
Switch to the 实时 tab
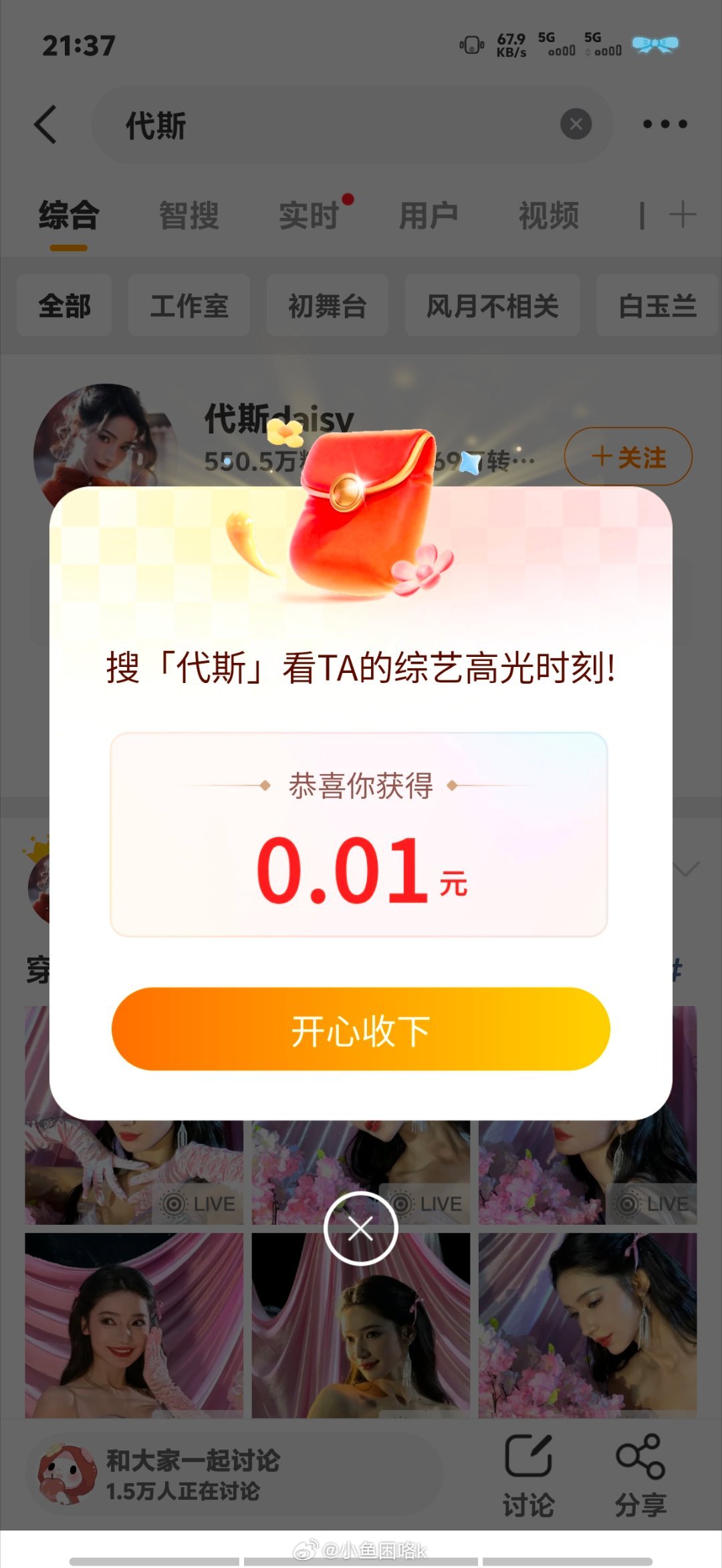click(309, 216)
